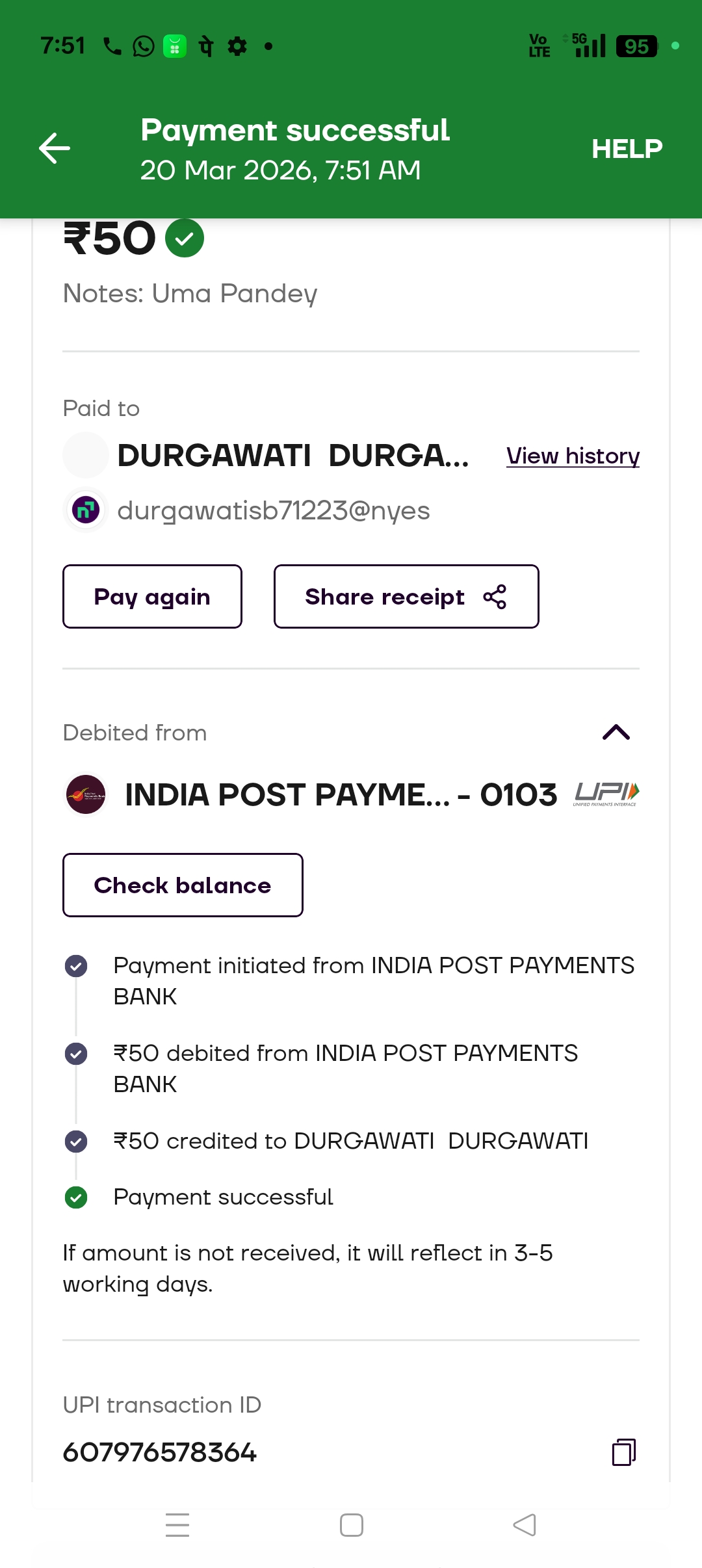This screenshot has width=702, height=1568.
Task: Collapse the Debited from section
Action: click(x=616, y=733)
